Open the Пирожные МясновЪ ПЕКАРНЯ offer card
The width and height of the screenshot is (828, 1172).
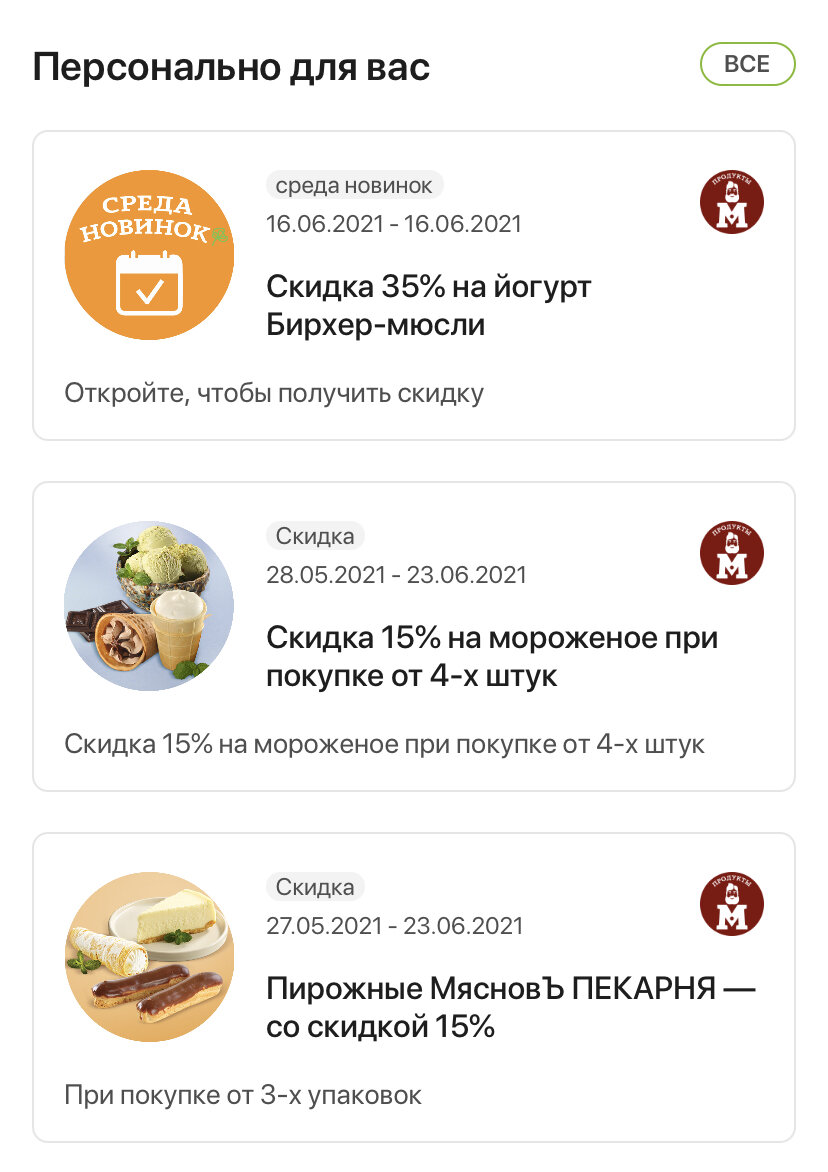414,987
